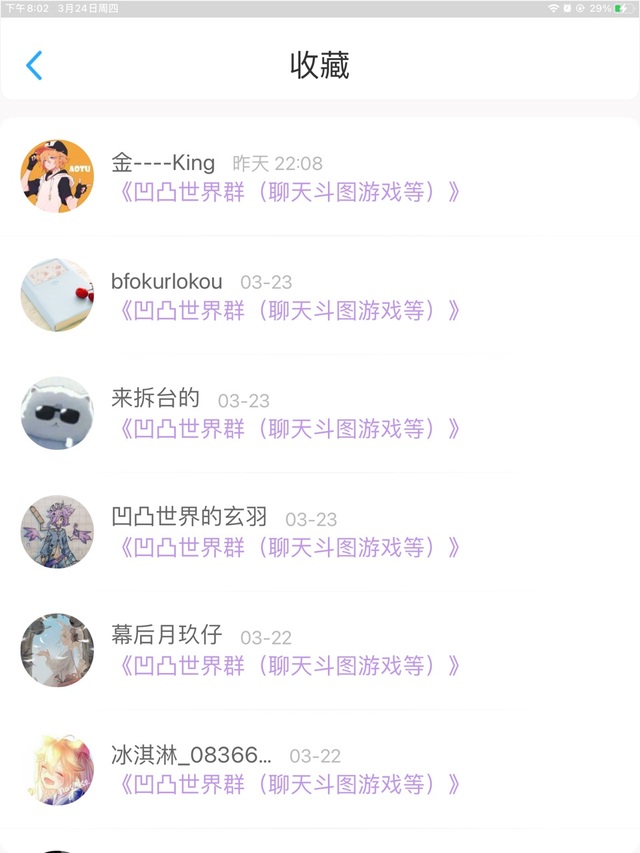640x853 pixels.
Task: Open the favorite saved from 来拆台的
Action: 289,429
